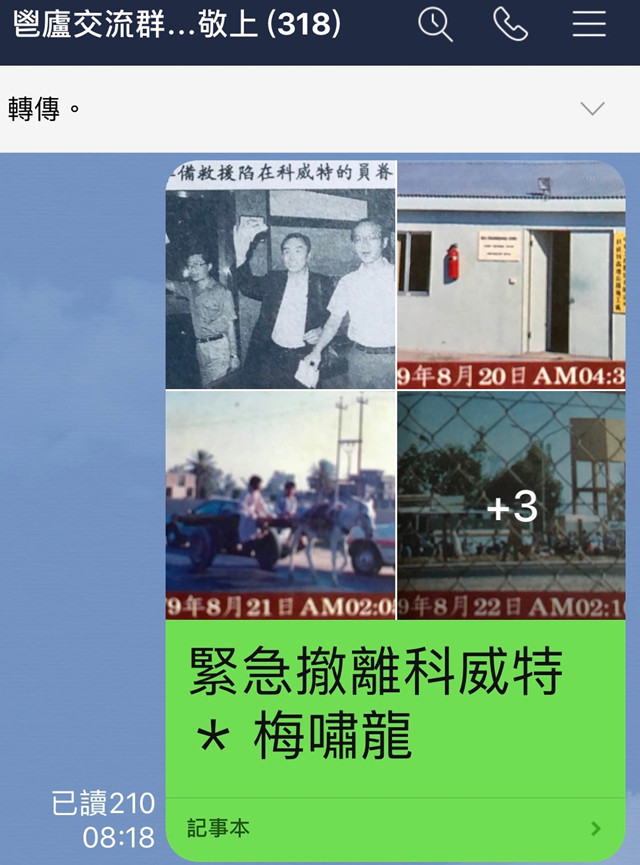Open the black-and-white newspaper photo
The width and height of the screenshot is (640, 865).
pos(281,275)
